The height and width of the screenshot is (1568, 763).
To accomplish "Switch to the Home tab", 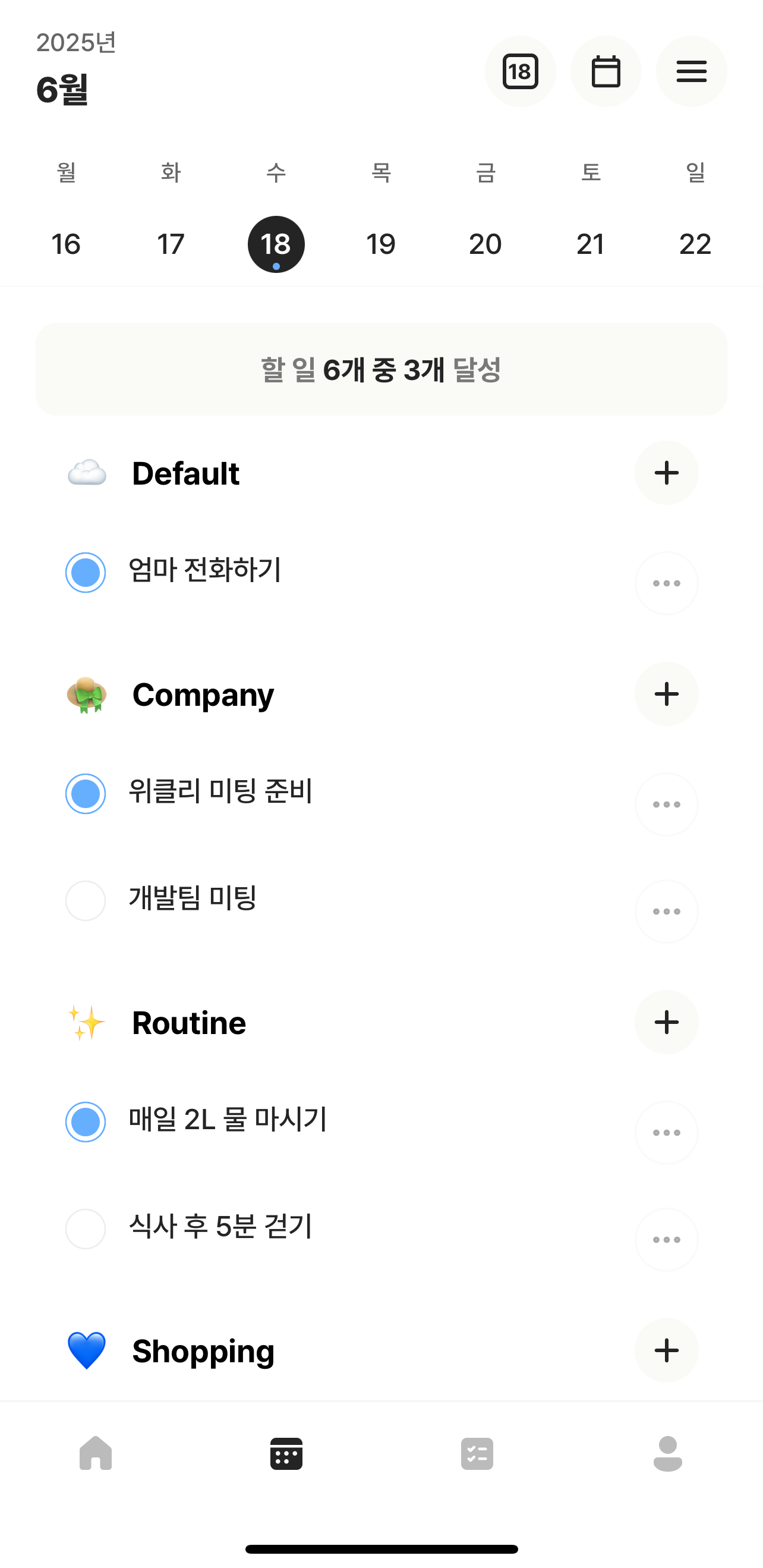I will [96, 1454].
